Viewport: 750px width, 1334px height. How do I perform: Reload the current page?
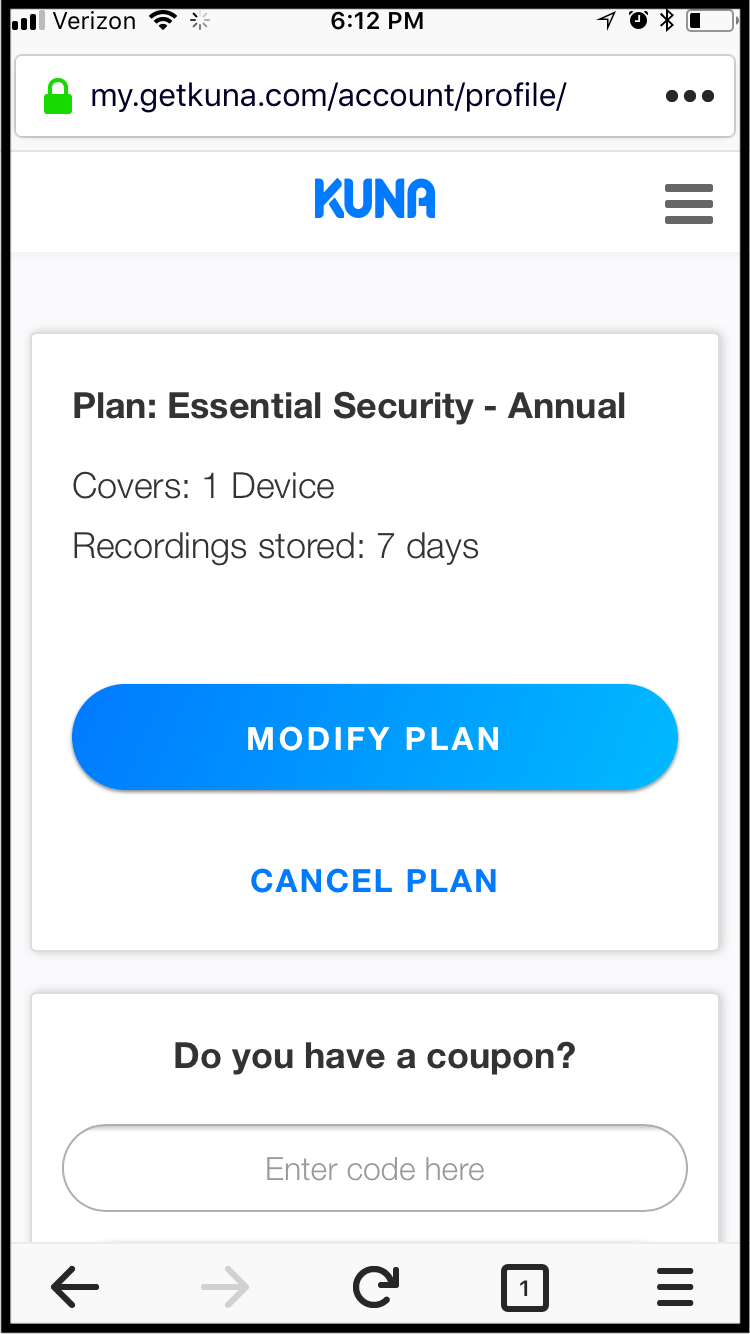(x=375, y=1288)
